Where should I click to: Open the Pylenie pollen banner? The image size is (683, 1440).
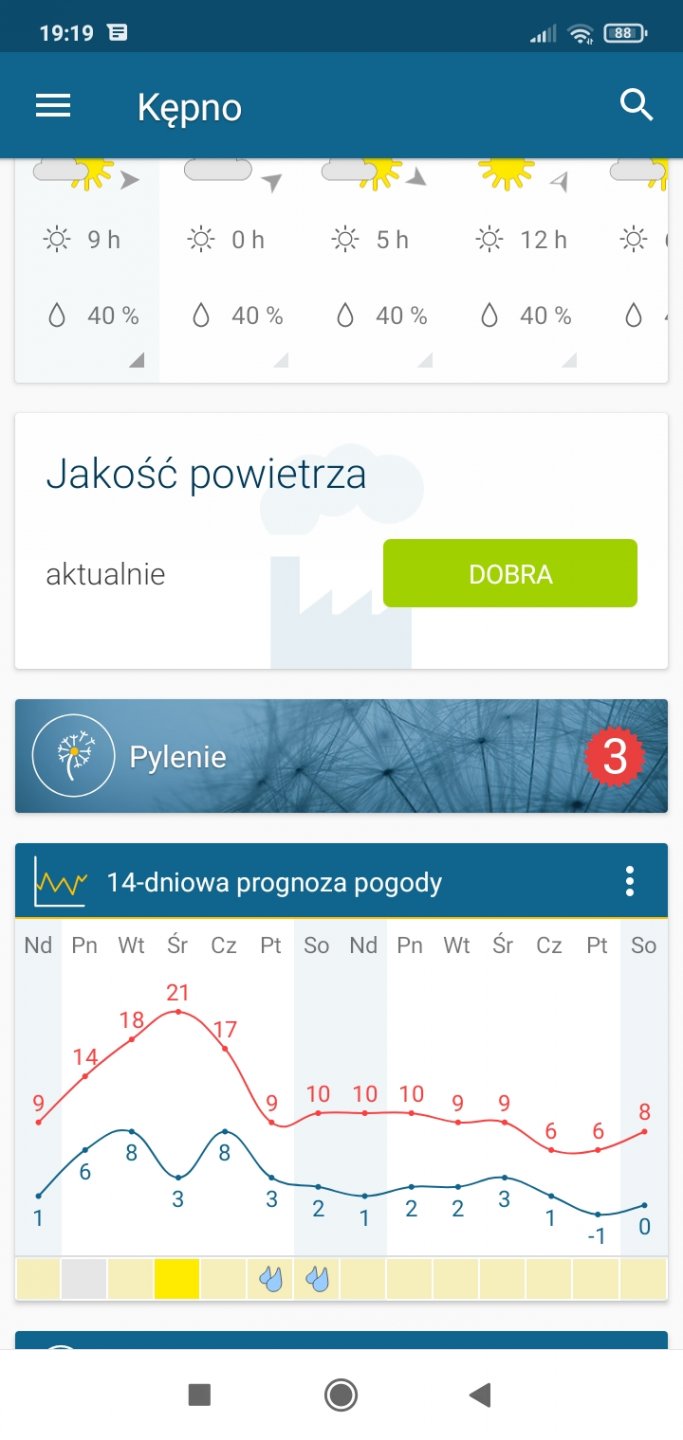click(x=341, y=756)
